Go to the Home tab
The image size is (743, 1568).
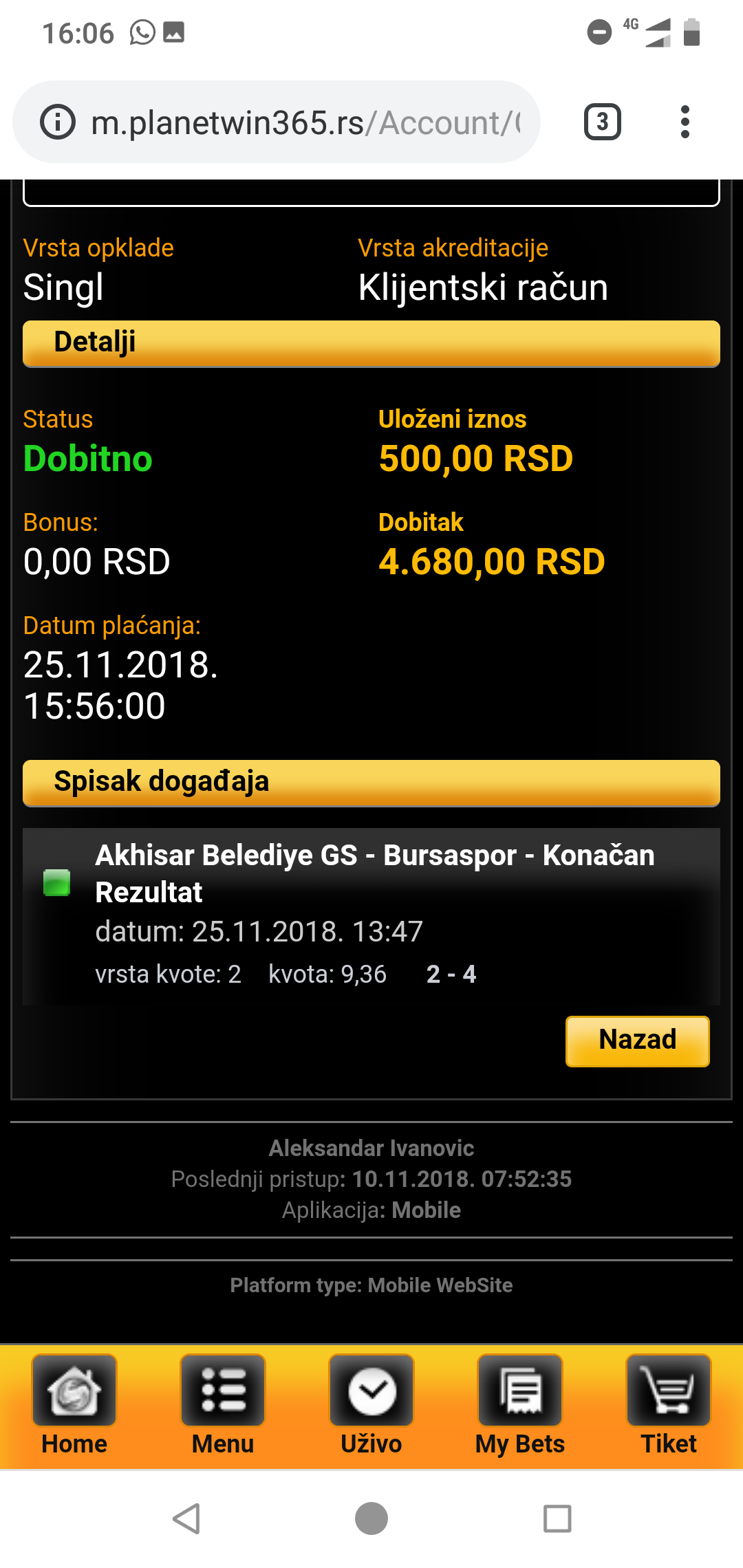tap(74, 1404)
